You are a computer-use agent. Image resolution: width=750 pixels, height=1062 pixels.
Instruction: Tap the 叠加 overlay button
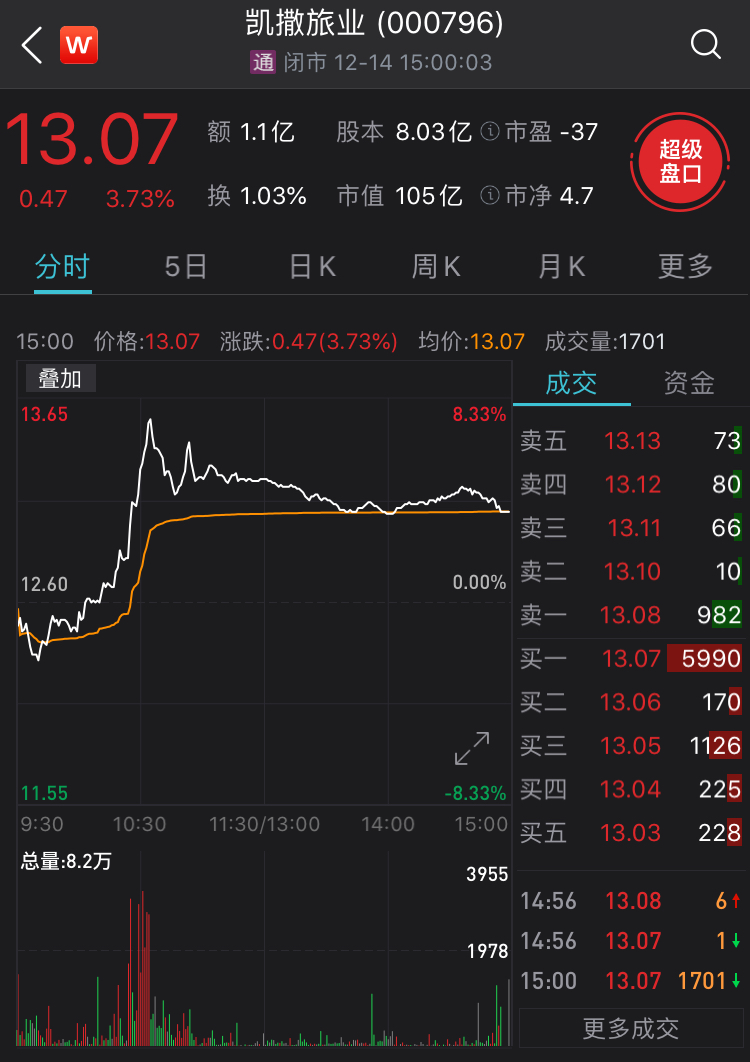click(x=59, y=378)
